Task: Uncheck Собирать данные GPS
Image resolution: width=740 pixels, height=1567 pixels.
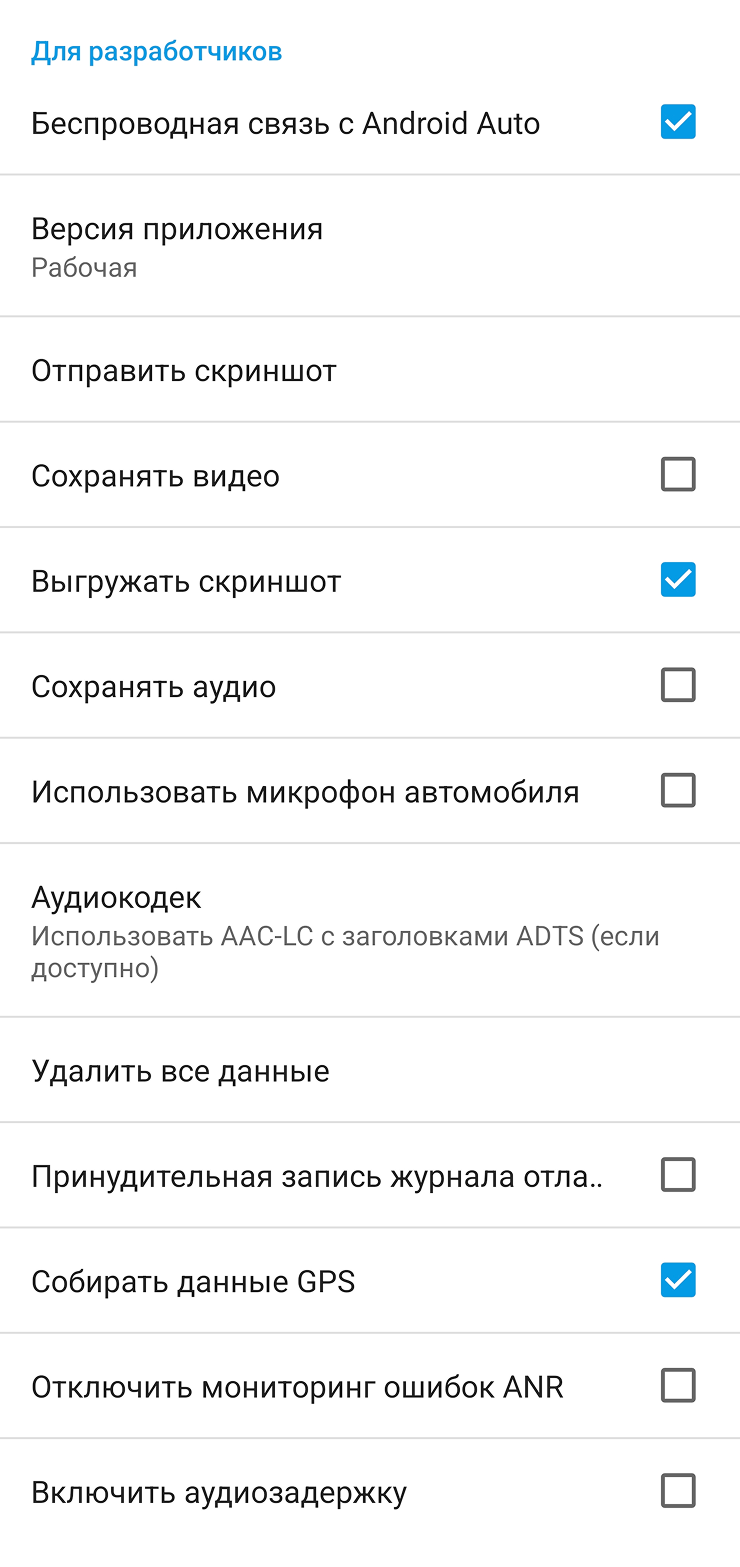Action: (677, 1280)
